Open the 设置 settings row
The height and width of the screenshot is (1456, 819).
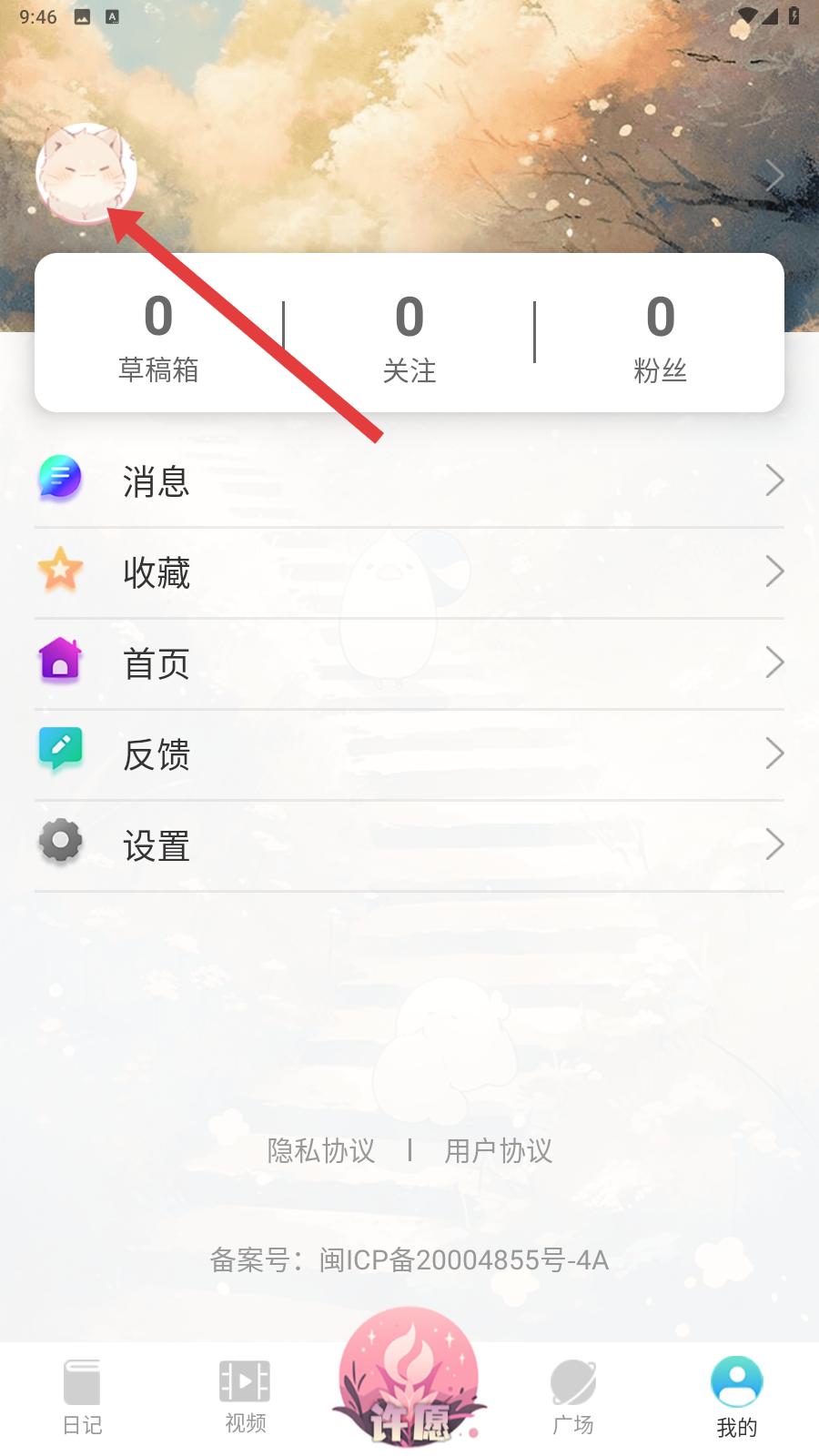tap(409, 845)
